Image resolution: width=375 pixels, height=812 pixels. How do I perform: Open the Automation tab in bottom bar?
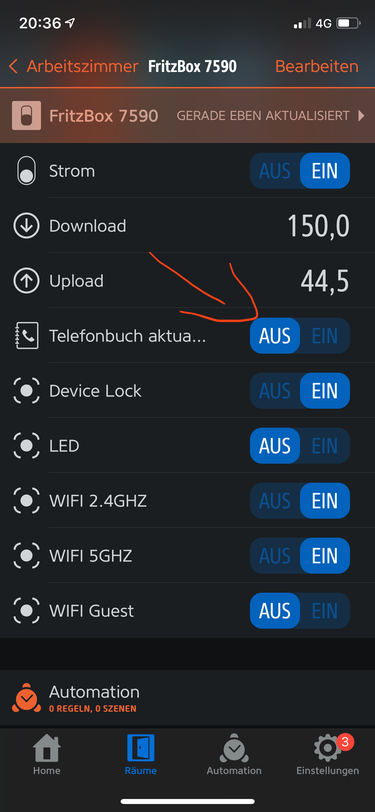[x=234, y=755]
